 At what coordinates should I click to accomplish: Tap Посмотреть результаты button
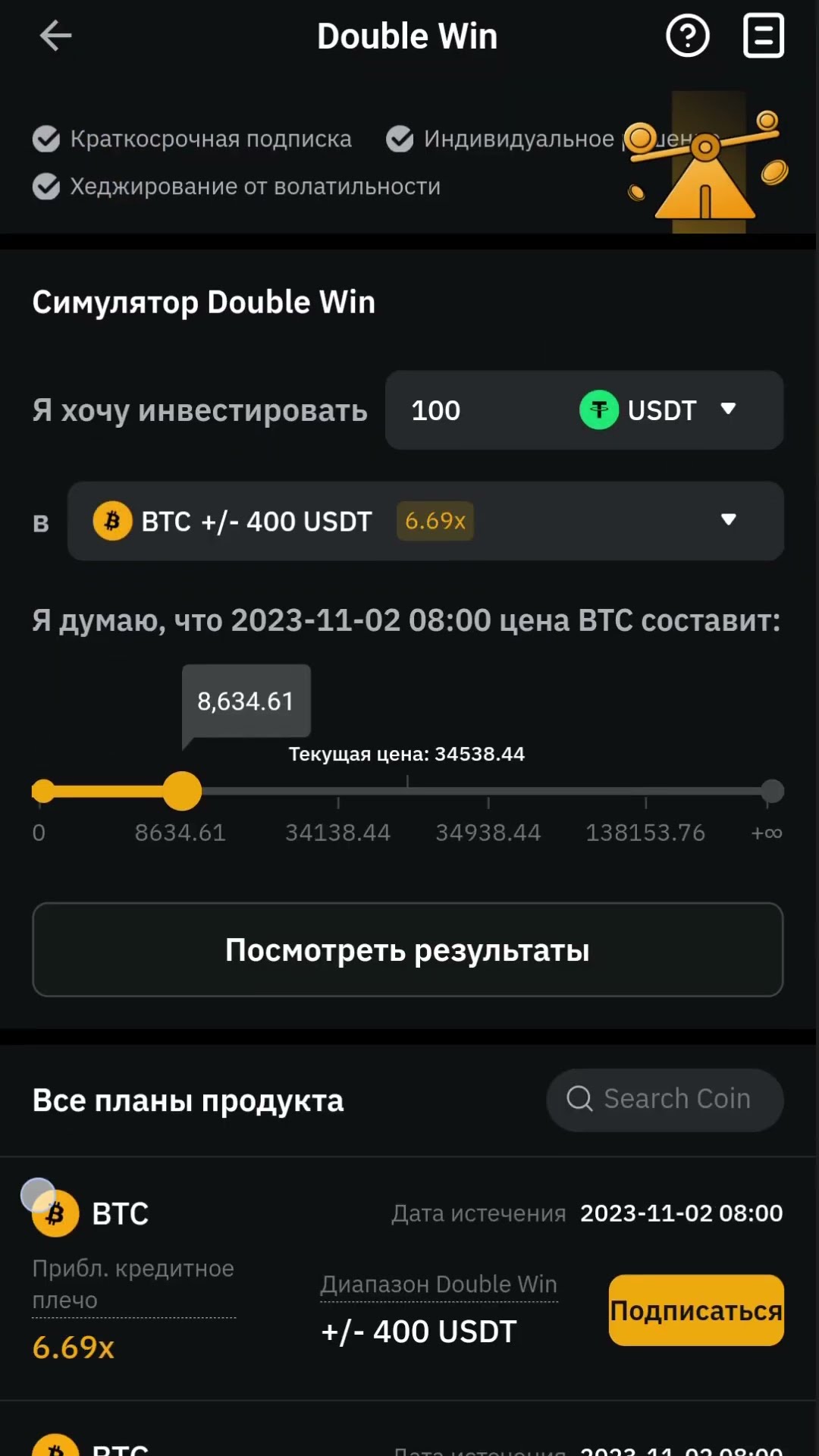[408, 949]
